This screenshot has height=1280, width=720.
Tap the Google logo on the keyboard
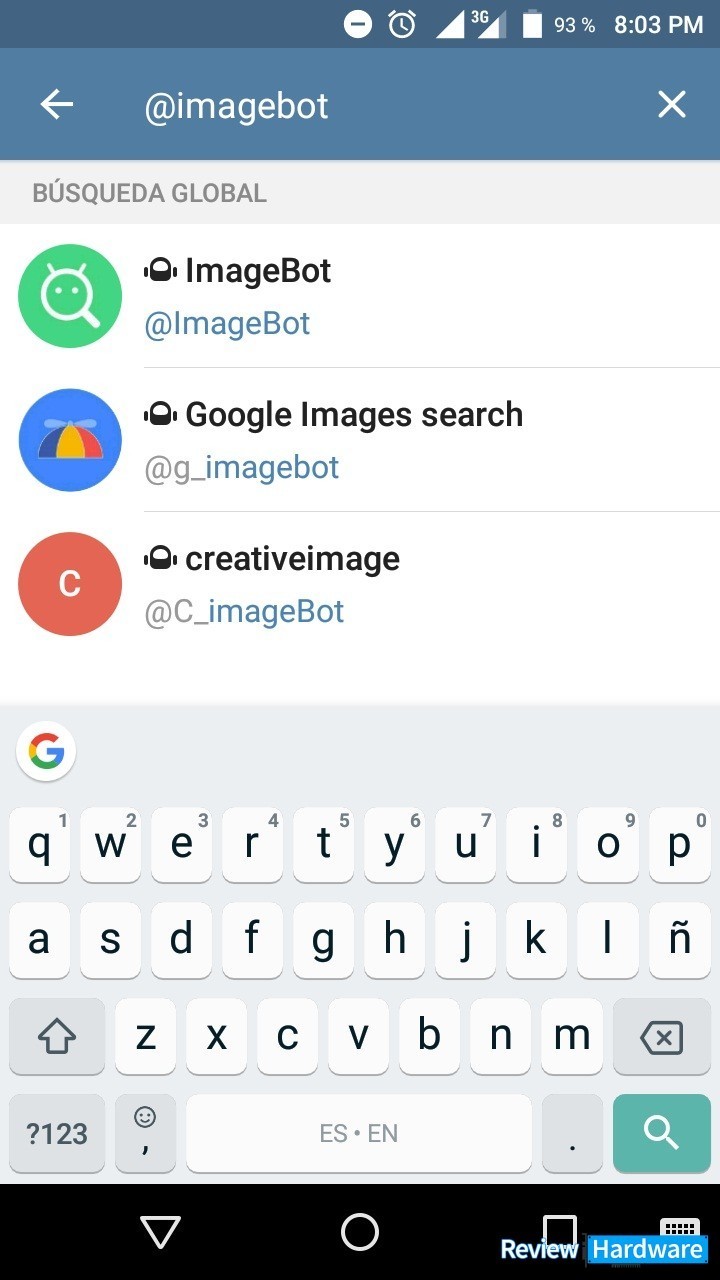coord(46,751)
